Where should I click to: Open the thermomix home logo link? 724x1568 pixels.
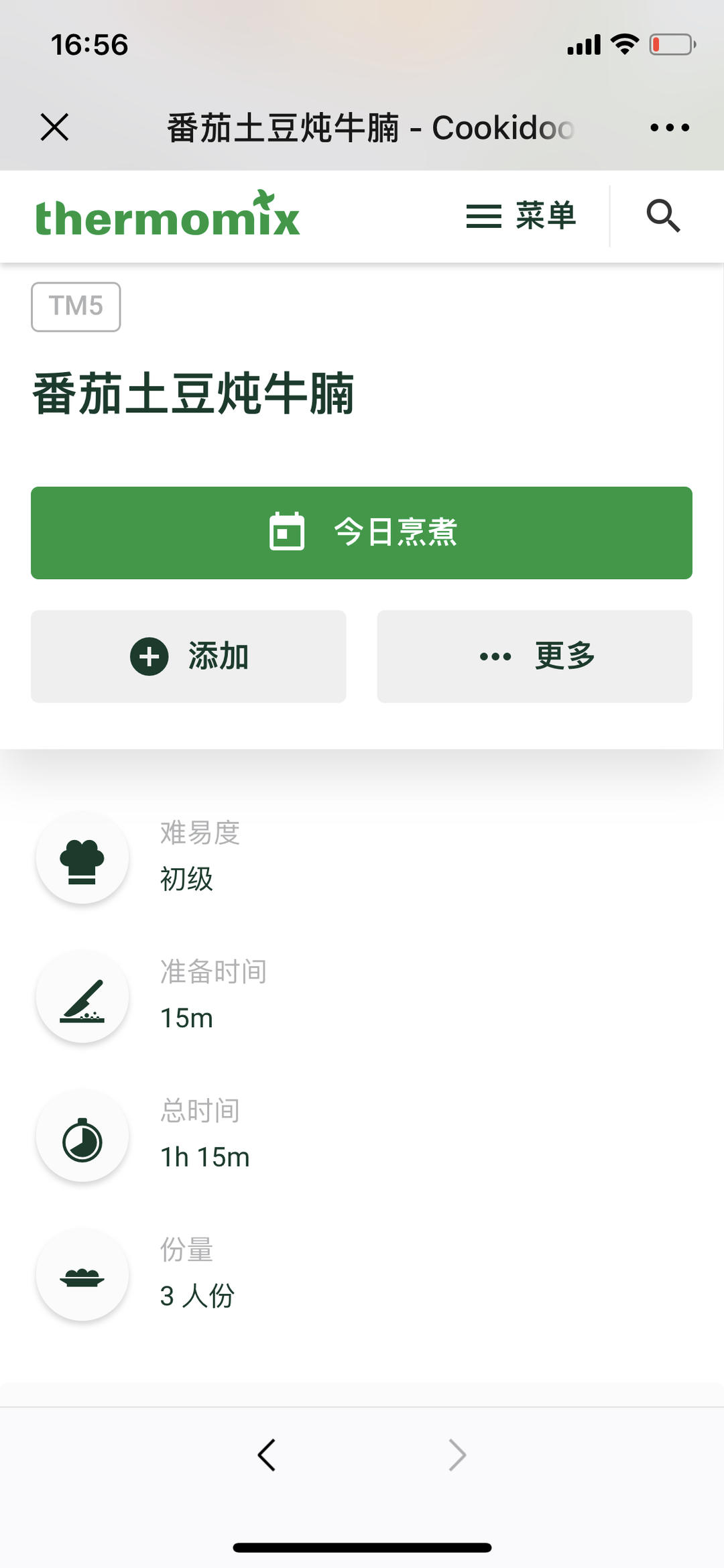point(168,216)
